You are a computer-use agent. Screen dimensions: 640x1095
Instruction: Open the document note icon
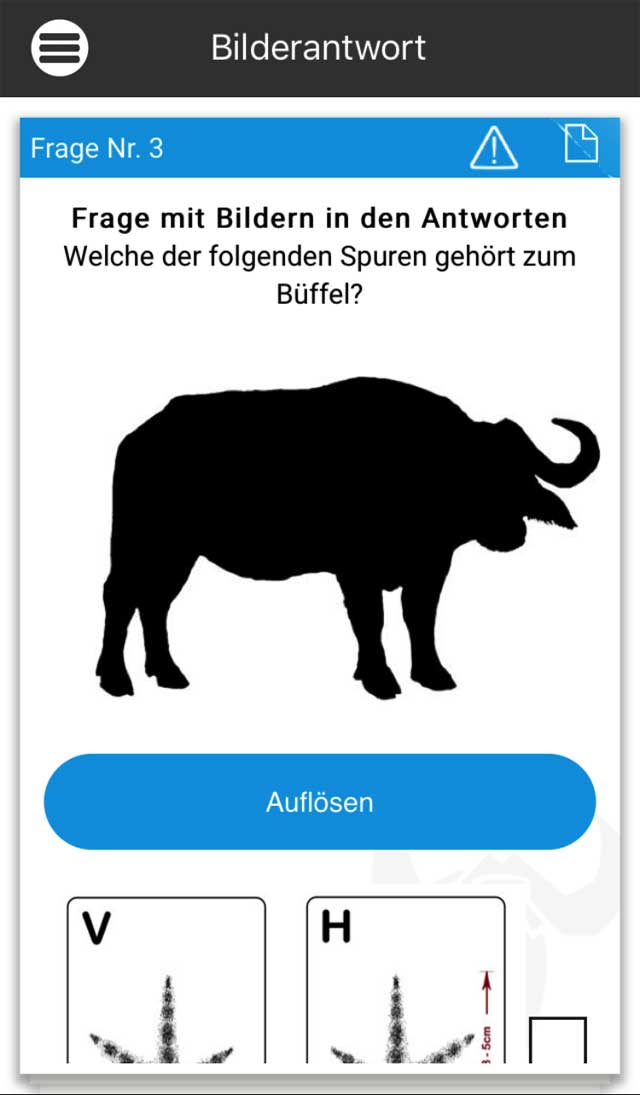580,146
